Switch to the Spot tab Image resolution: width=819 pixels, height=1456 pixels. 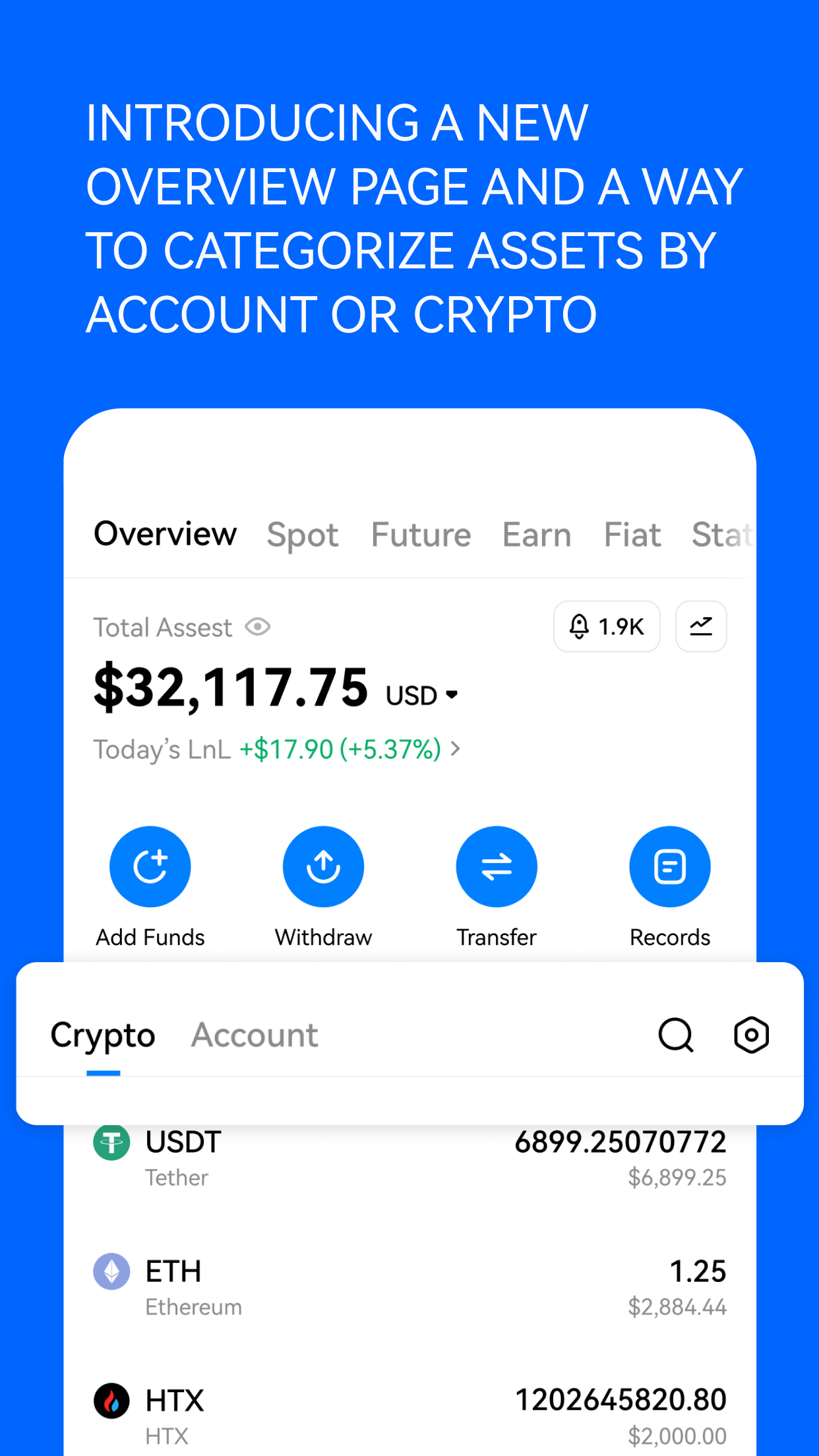click(303, 535)
